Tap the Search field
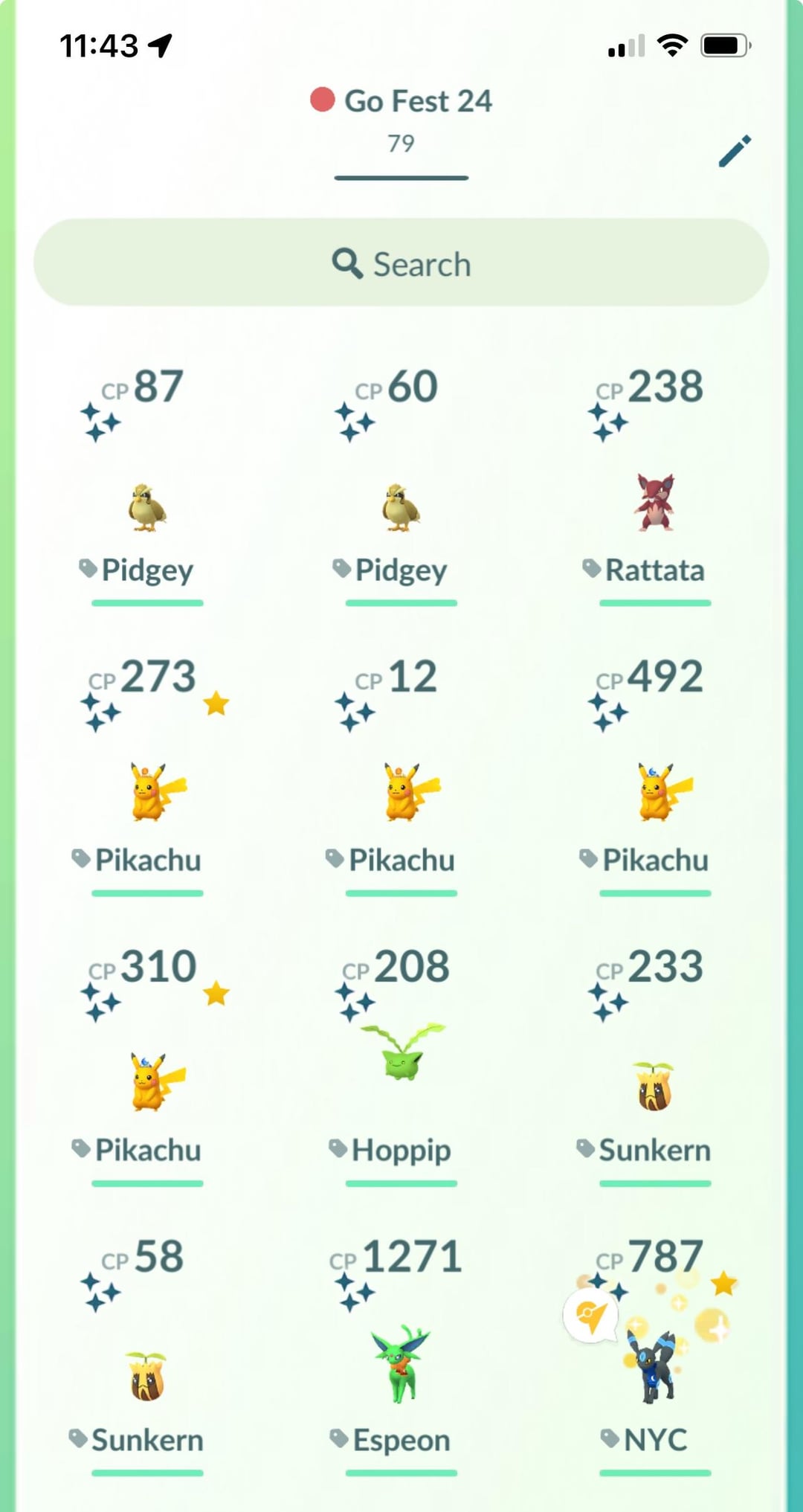 point(401,263)
